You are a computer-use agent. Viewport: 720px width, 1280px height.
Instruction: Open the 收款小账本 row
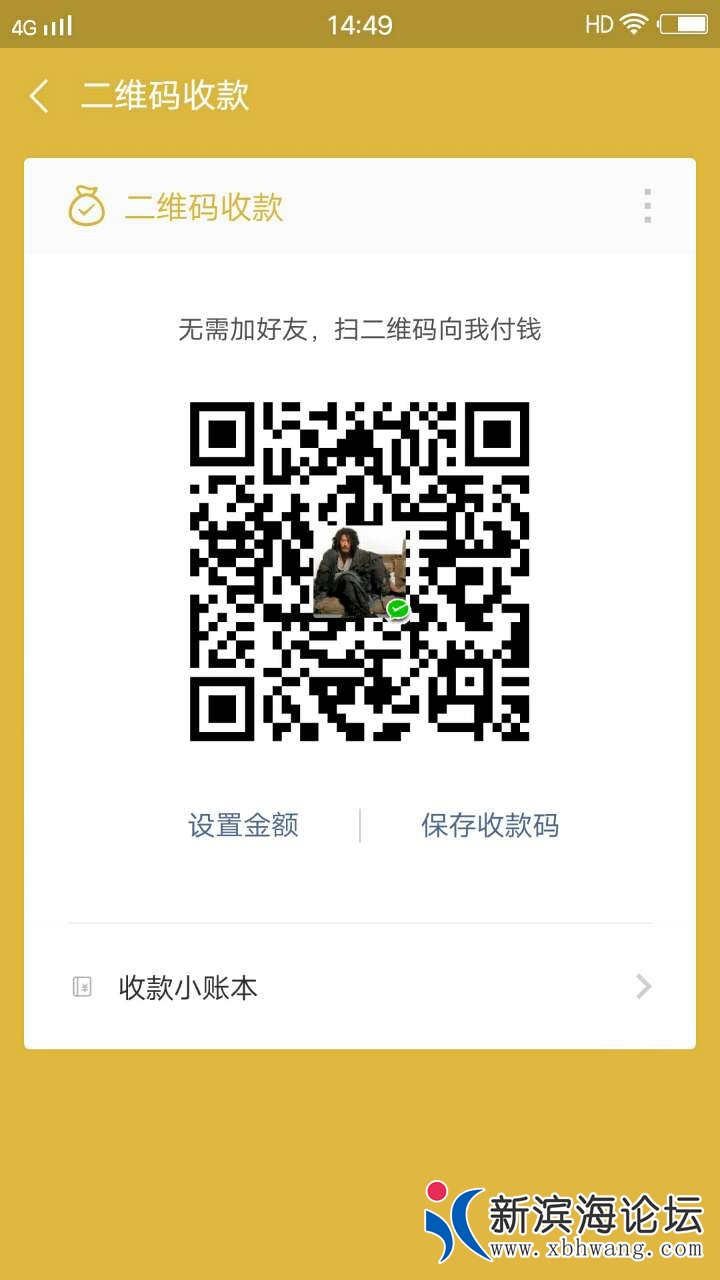click(360, 988)
